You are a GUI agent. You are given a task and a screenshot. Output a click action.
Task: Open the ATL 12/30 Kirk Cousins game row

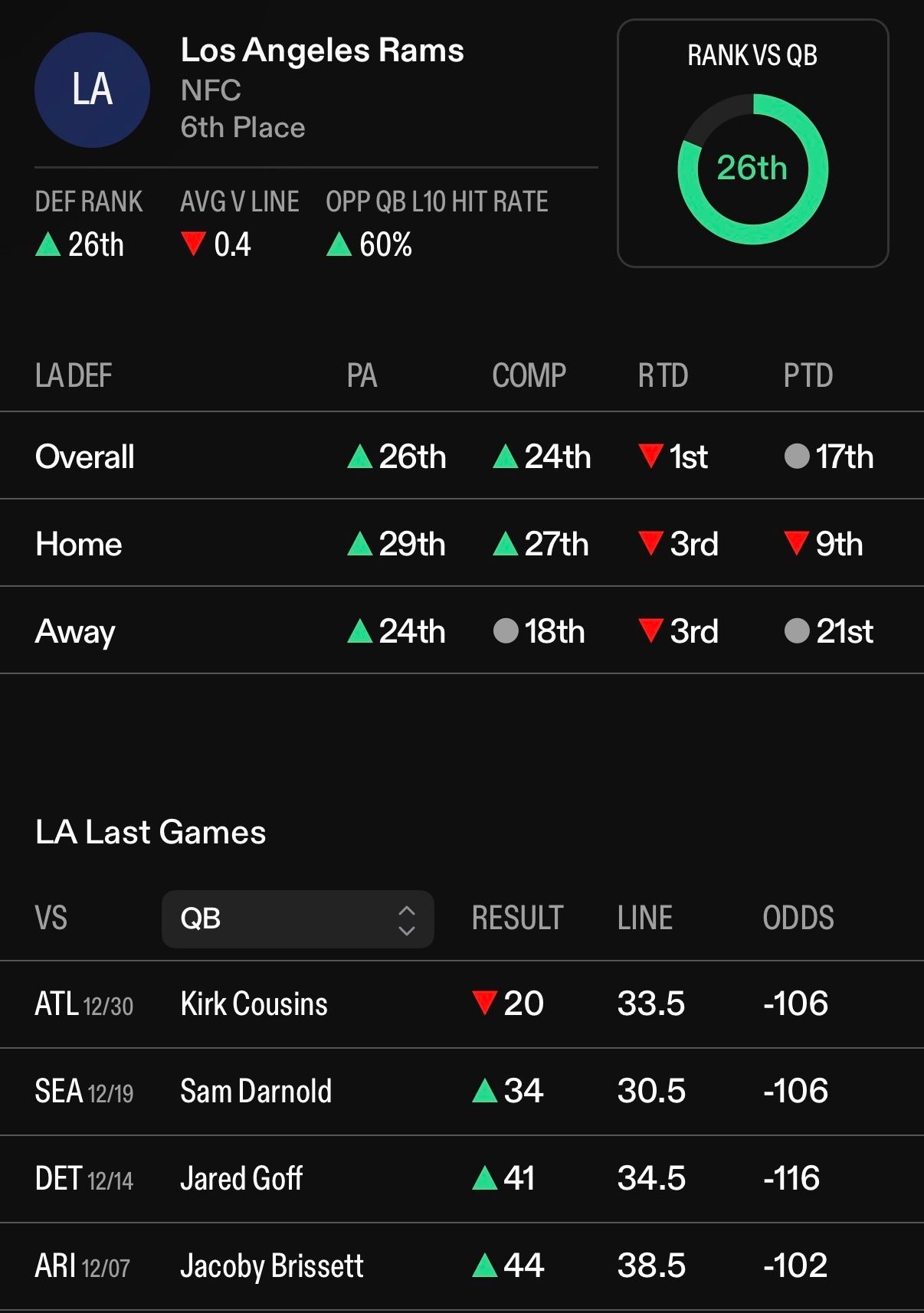pyautogui.click(x=253, y=1004)
